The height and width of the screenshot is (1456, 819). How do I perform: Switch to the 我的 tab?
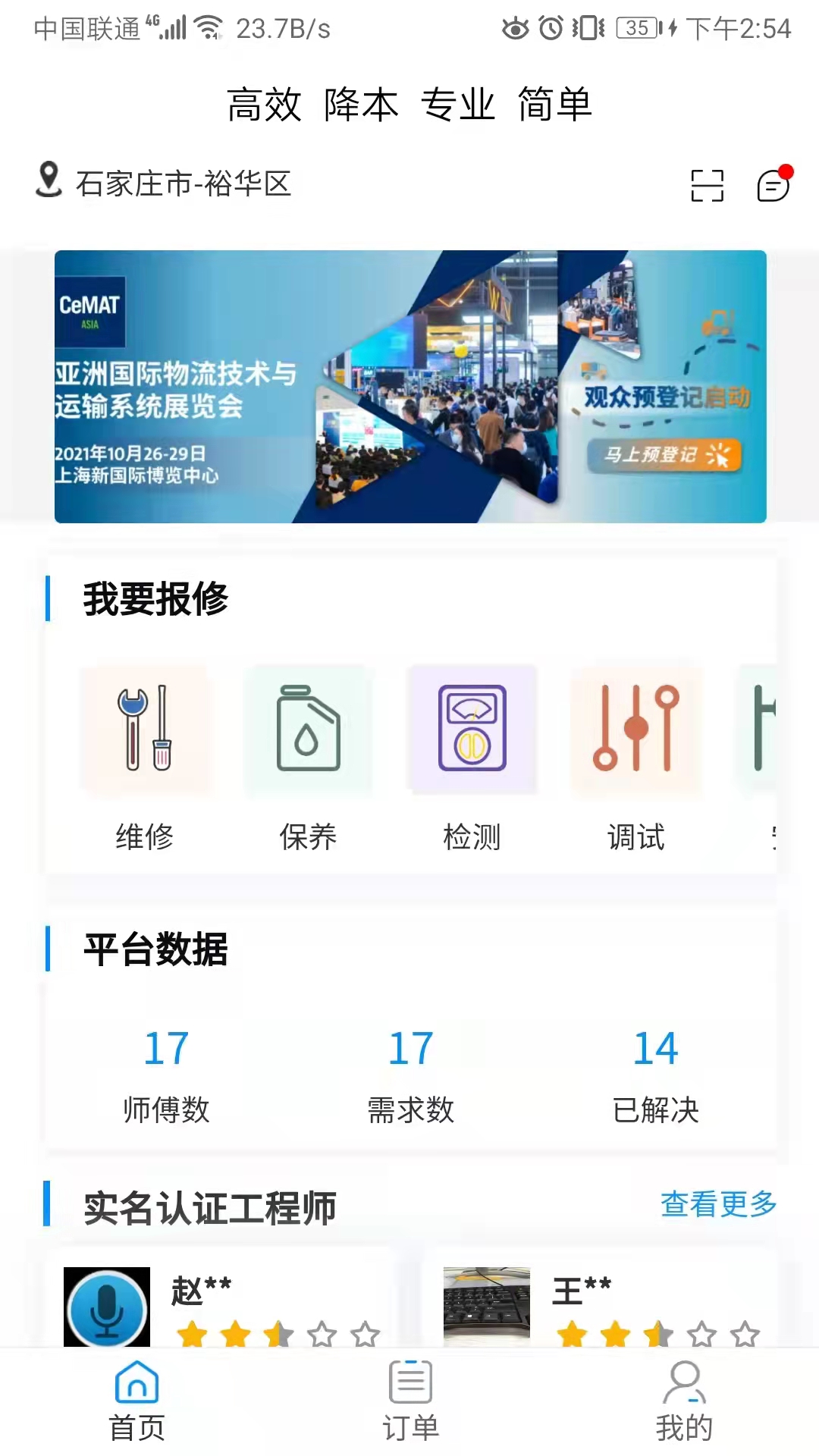tap(684, 1401)
